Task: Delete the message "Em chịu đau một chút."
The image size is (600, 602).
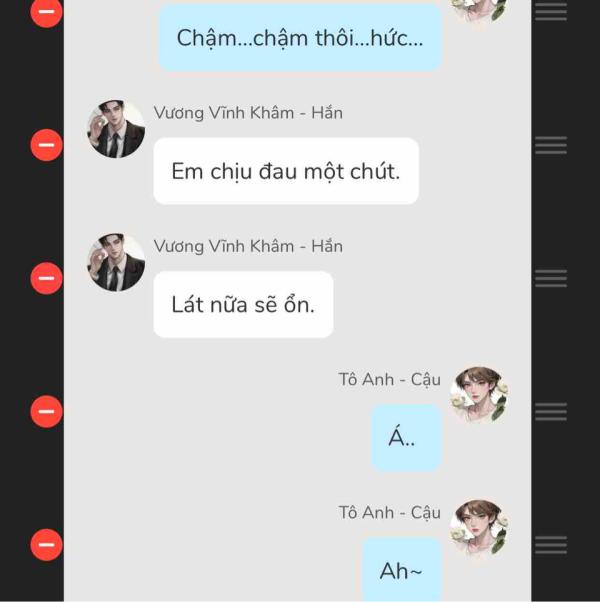Action: coord(46,146)
